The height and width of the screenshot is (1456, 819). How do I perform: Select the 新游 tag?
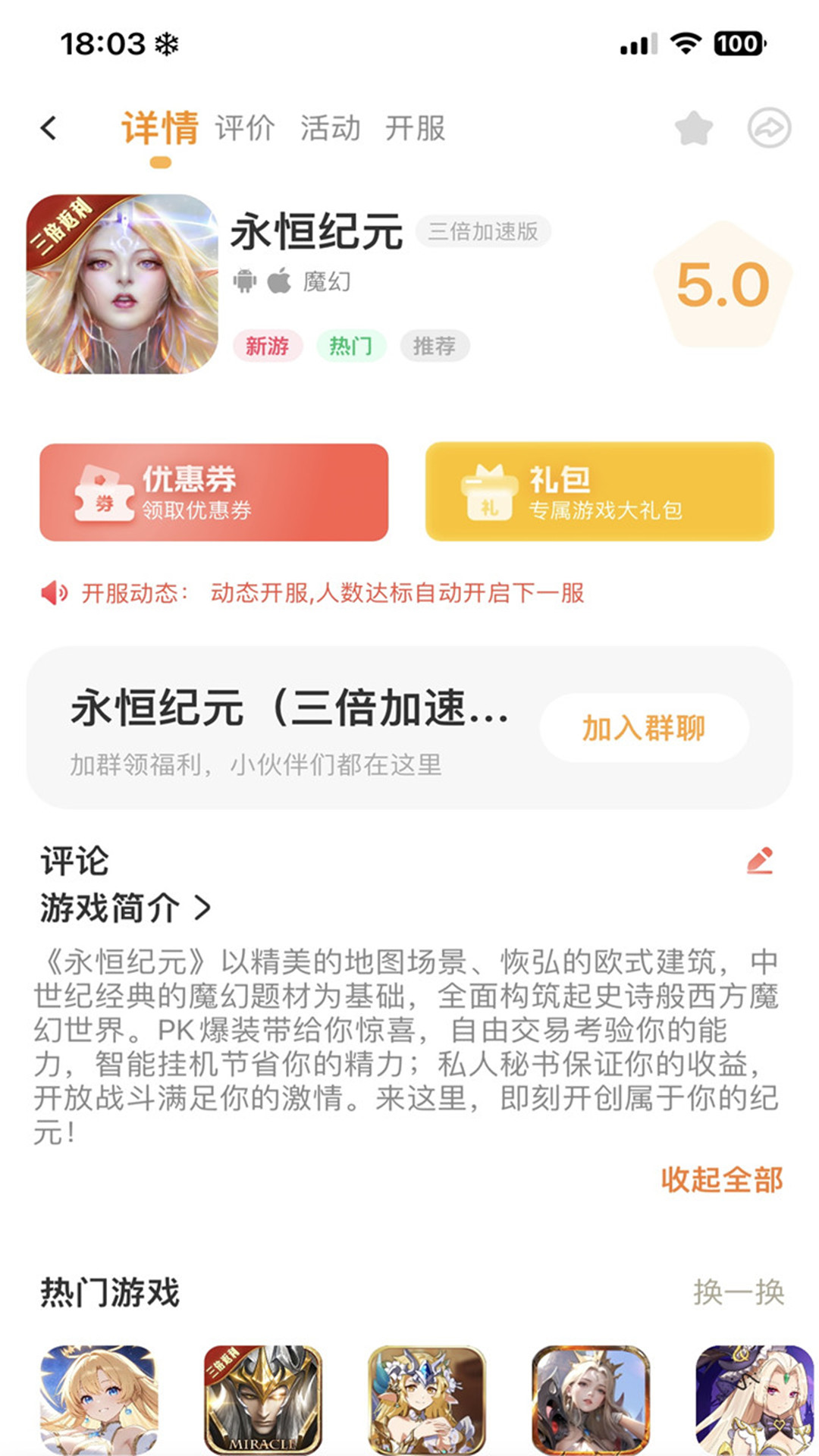(x=269, y=346)
